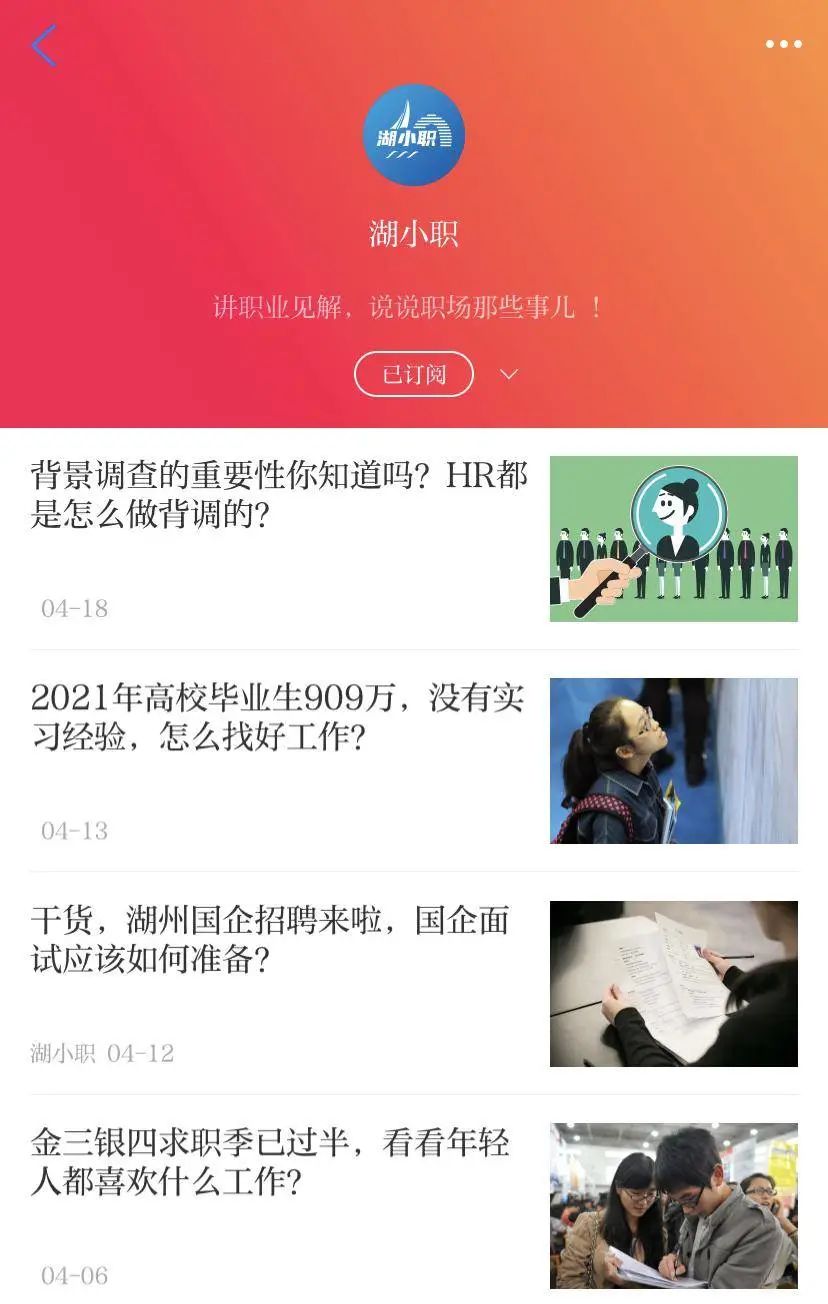Tap the 已订阅 subscription button

tap(413, 374)
